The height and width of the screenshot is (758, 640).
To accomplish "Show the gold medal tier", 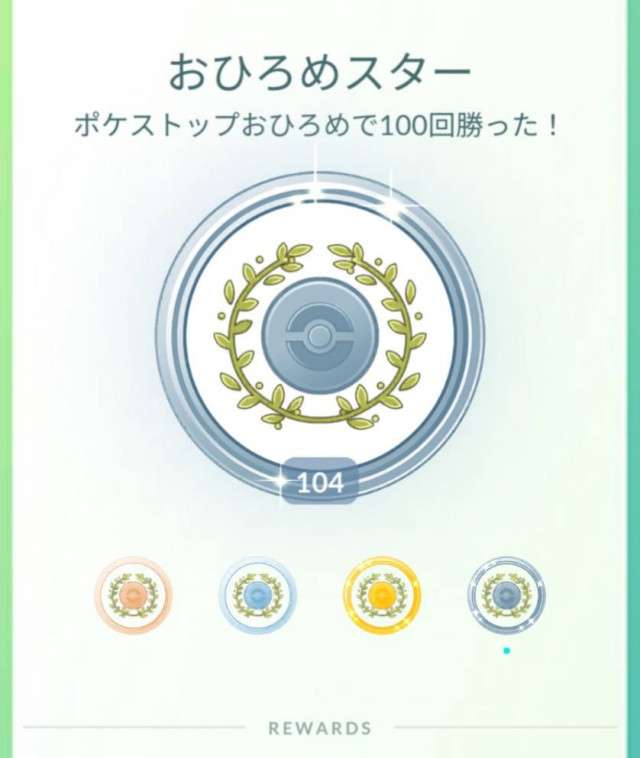I will [382, 596].
